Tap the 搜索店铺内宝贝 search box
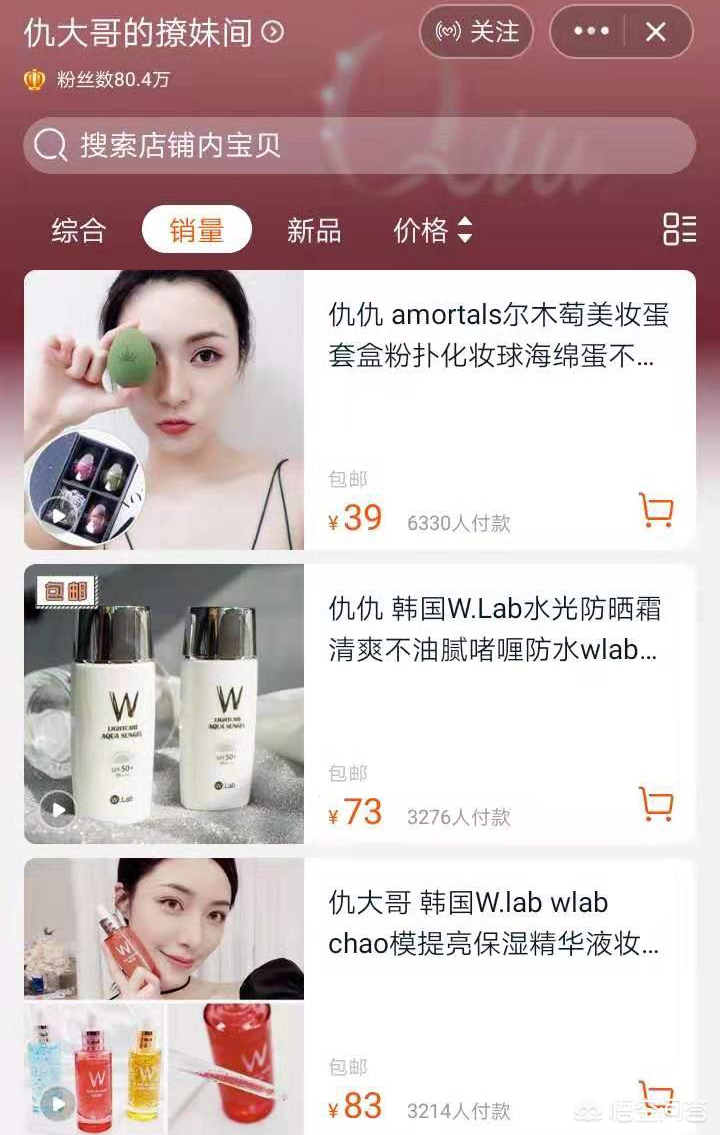This screenshot has width=720, height=1135. (359, 146)
